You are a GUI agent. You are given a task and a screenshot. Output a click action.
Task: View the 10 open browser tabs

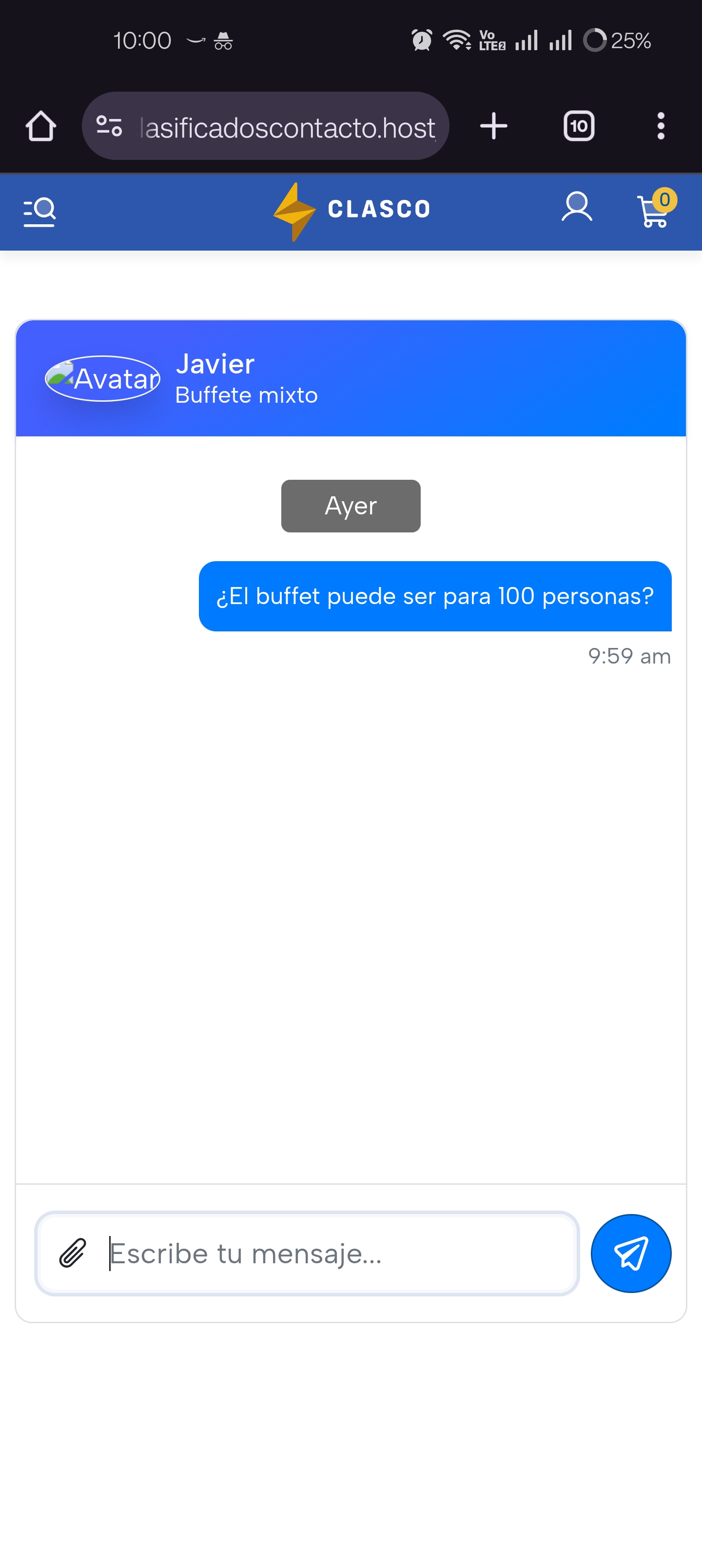pyautogui.click(x=578, y=126)
